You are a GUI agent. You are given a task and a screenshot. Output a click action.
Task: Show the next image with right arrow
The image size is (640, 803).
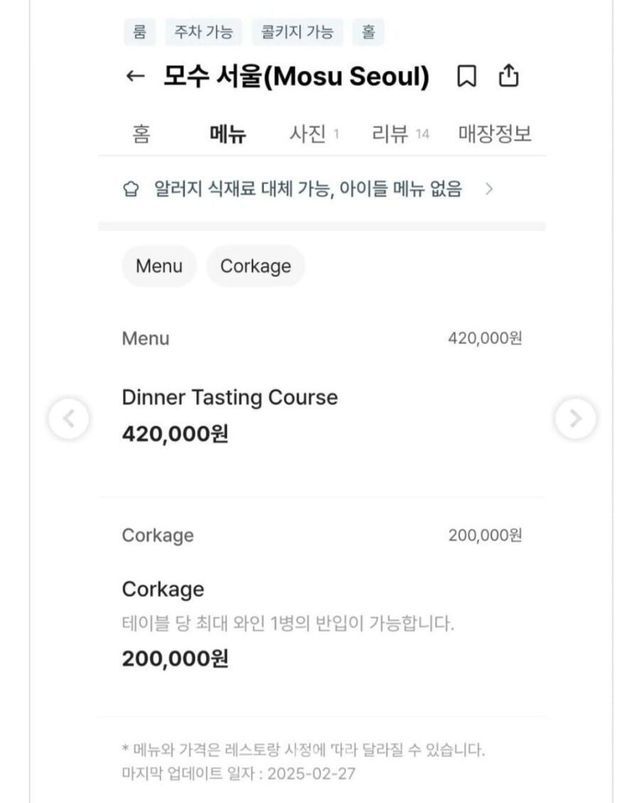pos(575,419)
